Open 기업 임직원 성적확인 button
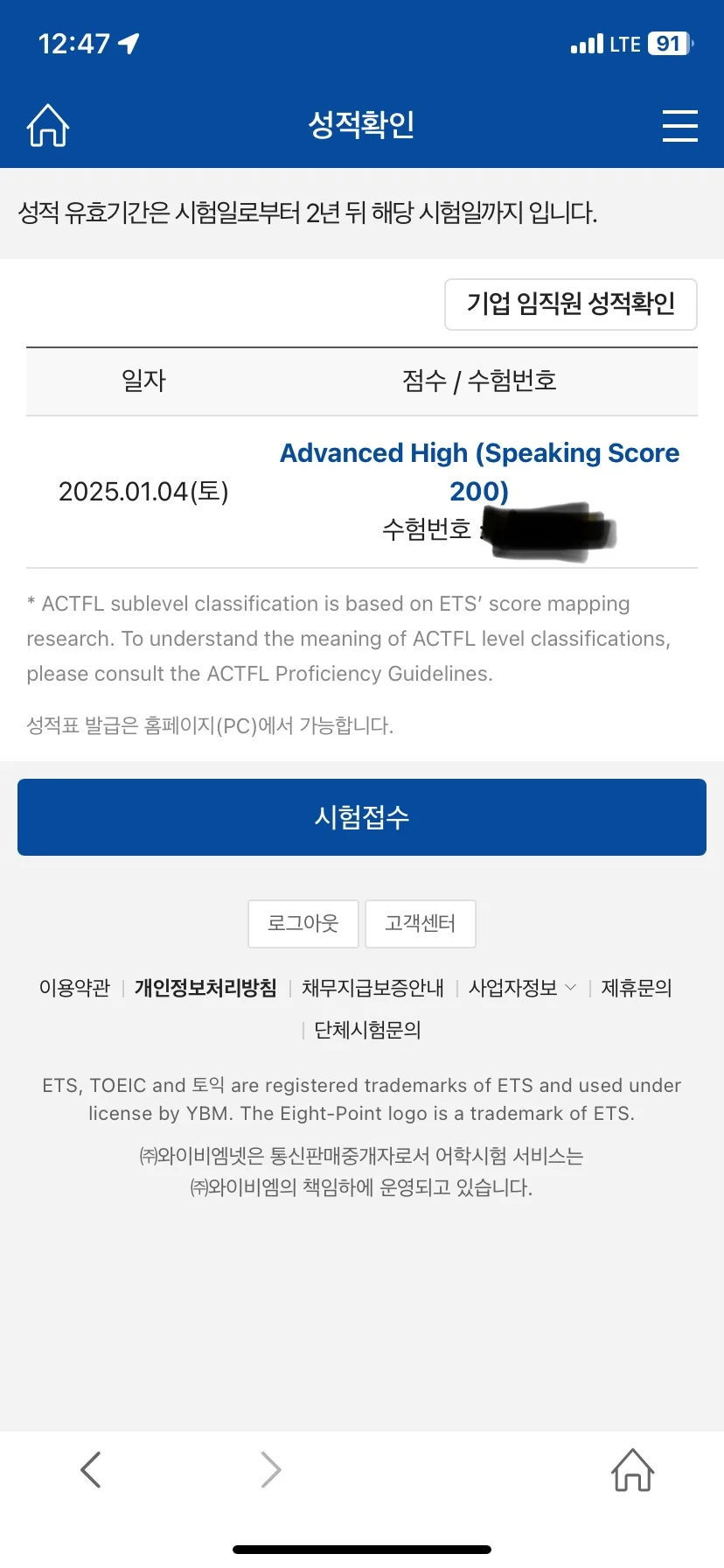Screen dimensions: 724x1568 click(x=570, y=304)
